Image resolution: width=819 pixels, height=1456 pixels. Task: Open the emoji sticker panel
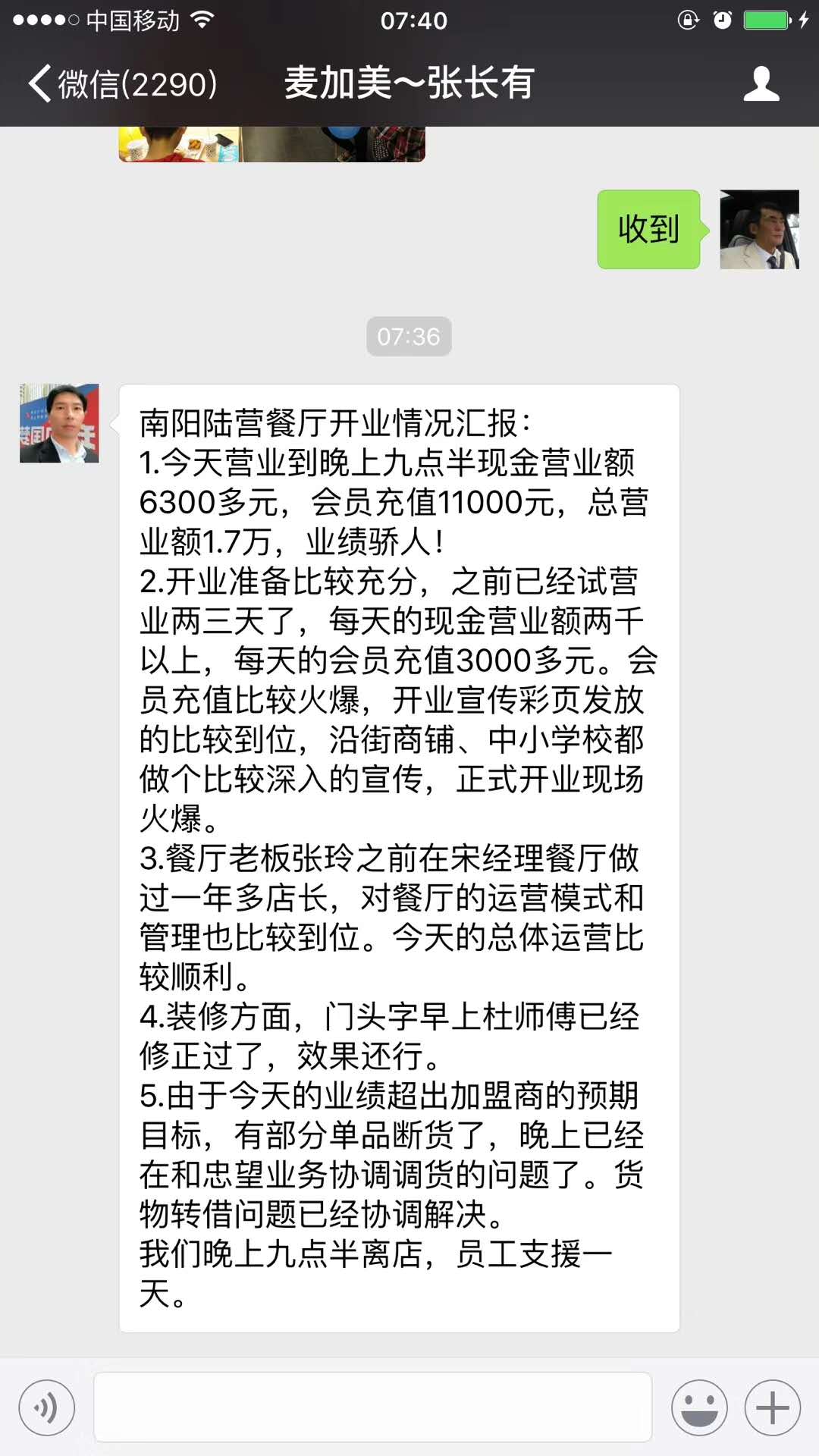[x=699, y=1408]
